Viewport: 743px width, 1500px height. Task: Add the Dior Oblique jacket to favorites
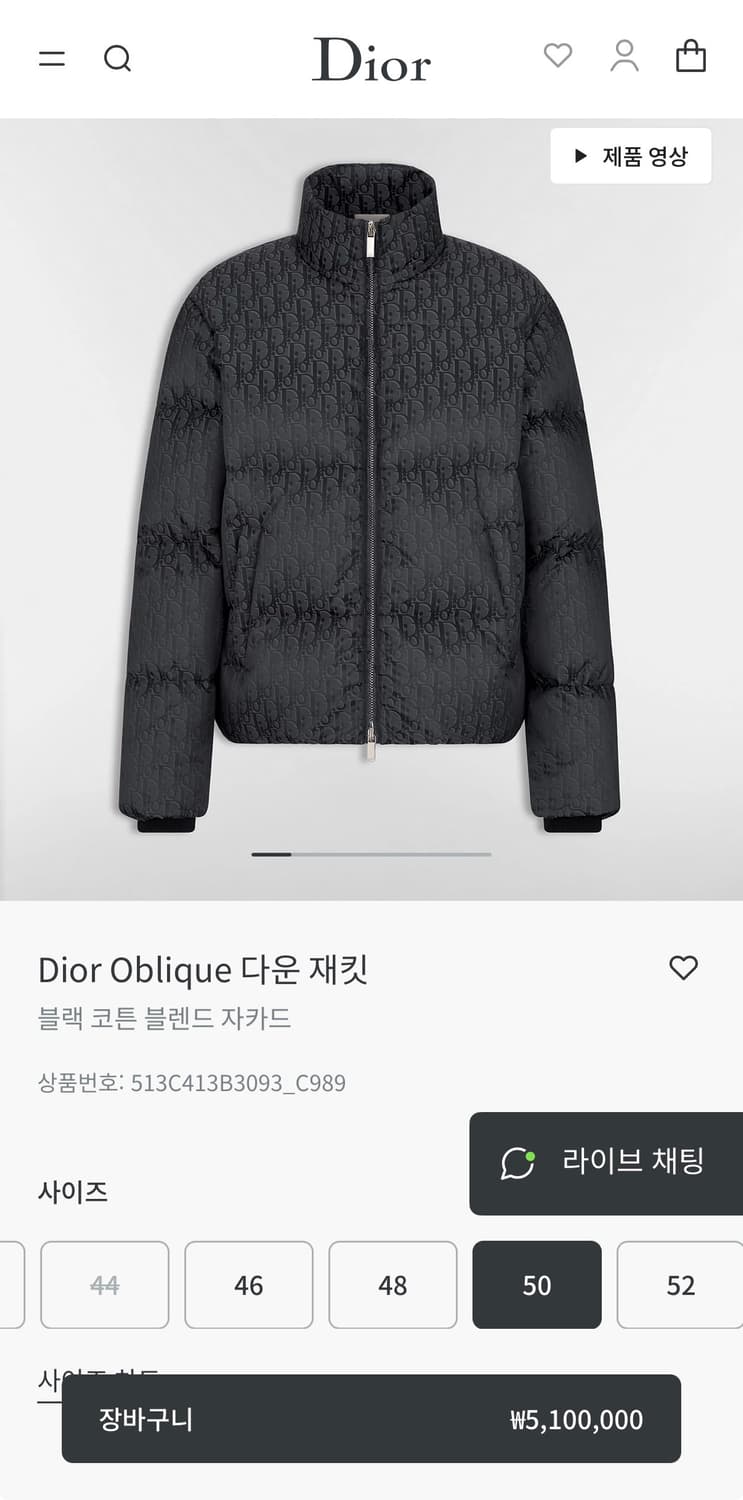tap(684, 967)
